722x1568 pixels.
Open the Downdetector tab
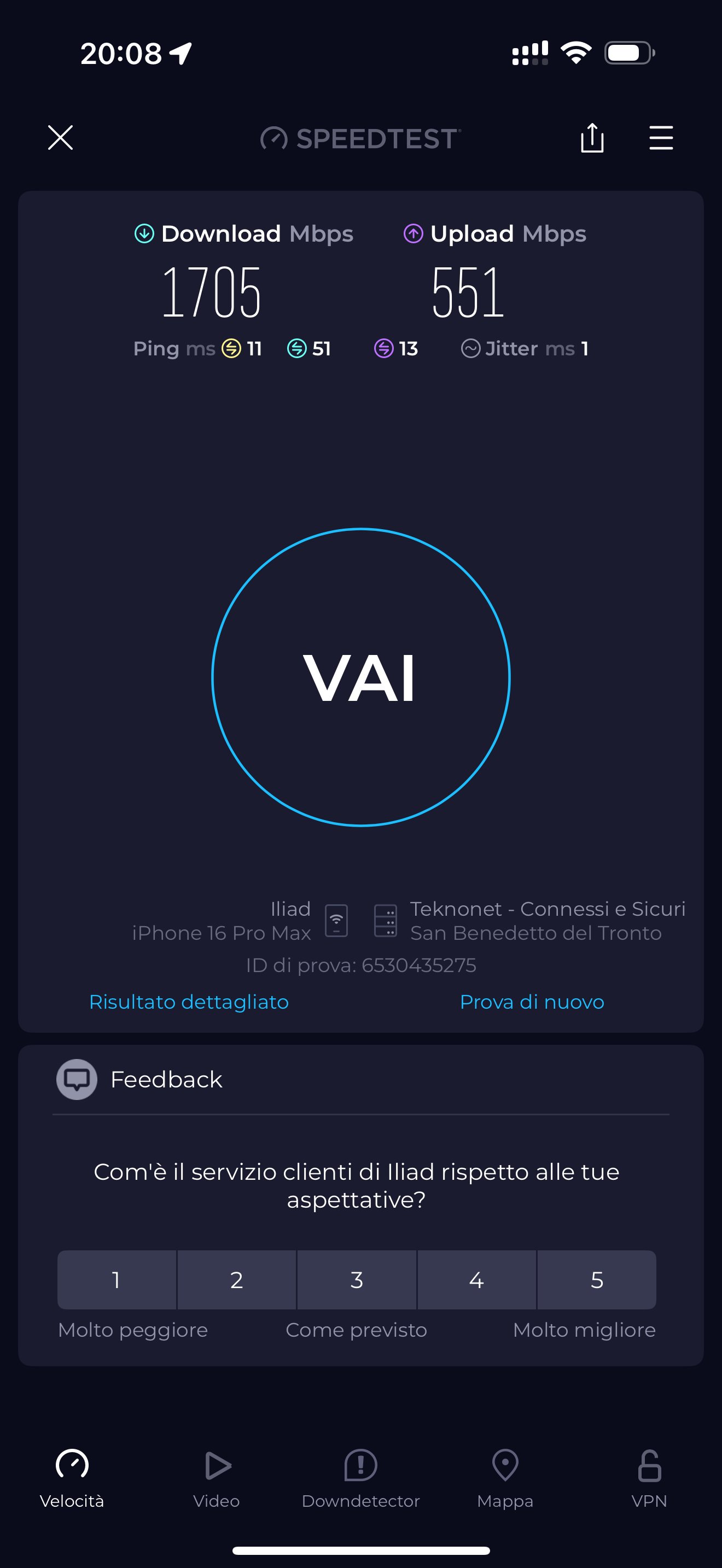(361, 1479)
